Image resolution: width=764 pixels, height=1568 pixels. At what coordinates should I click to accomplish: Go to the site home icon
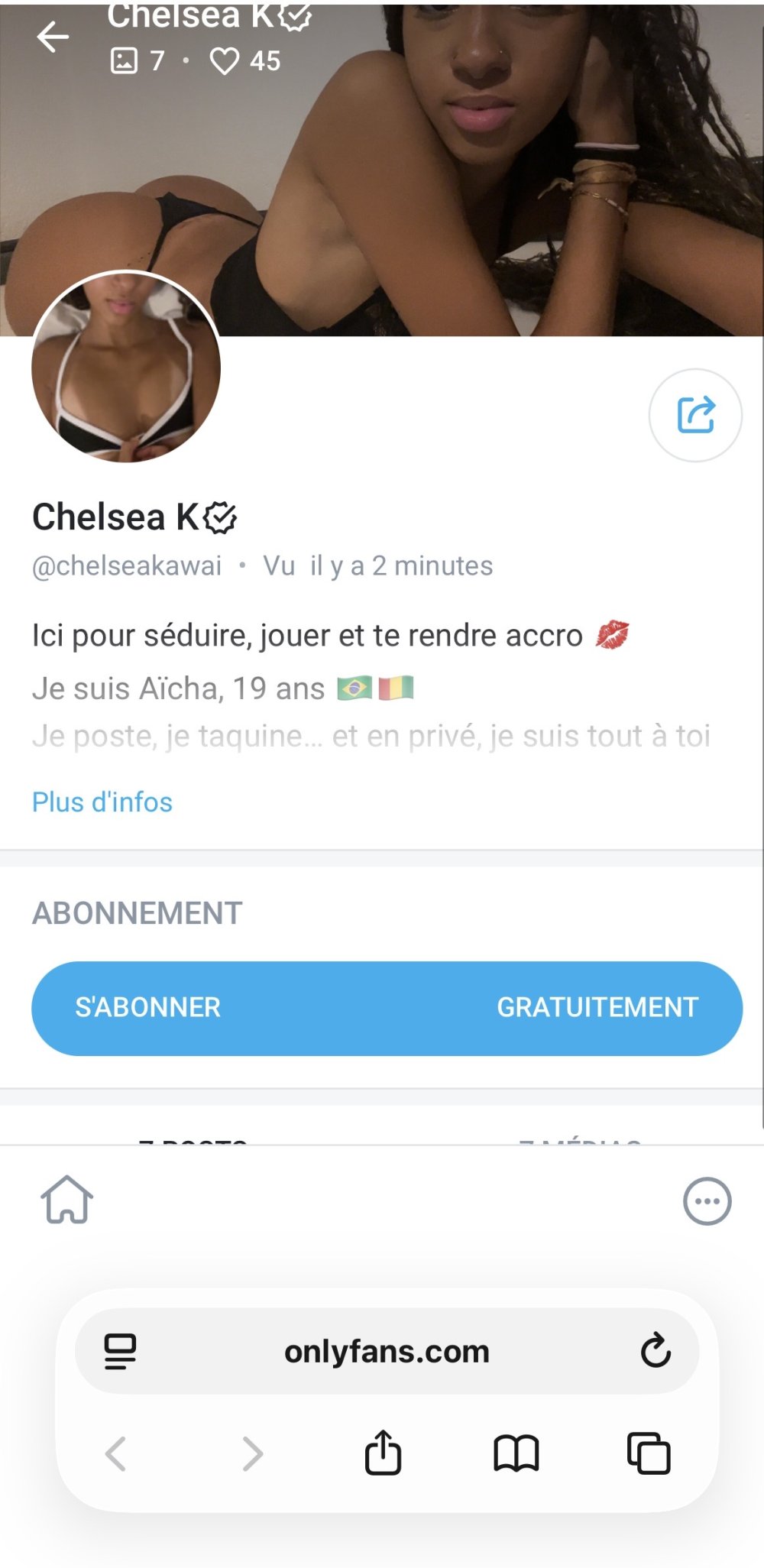67,1200
